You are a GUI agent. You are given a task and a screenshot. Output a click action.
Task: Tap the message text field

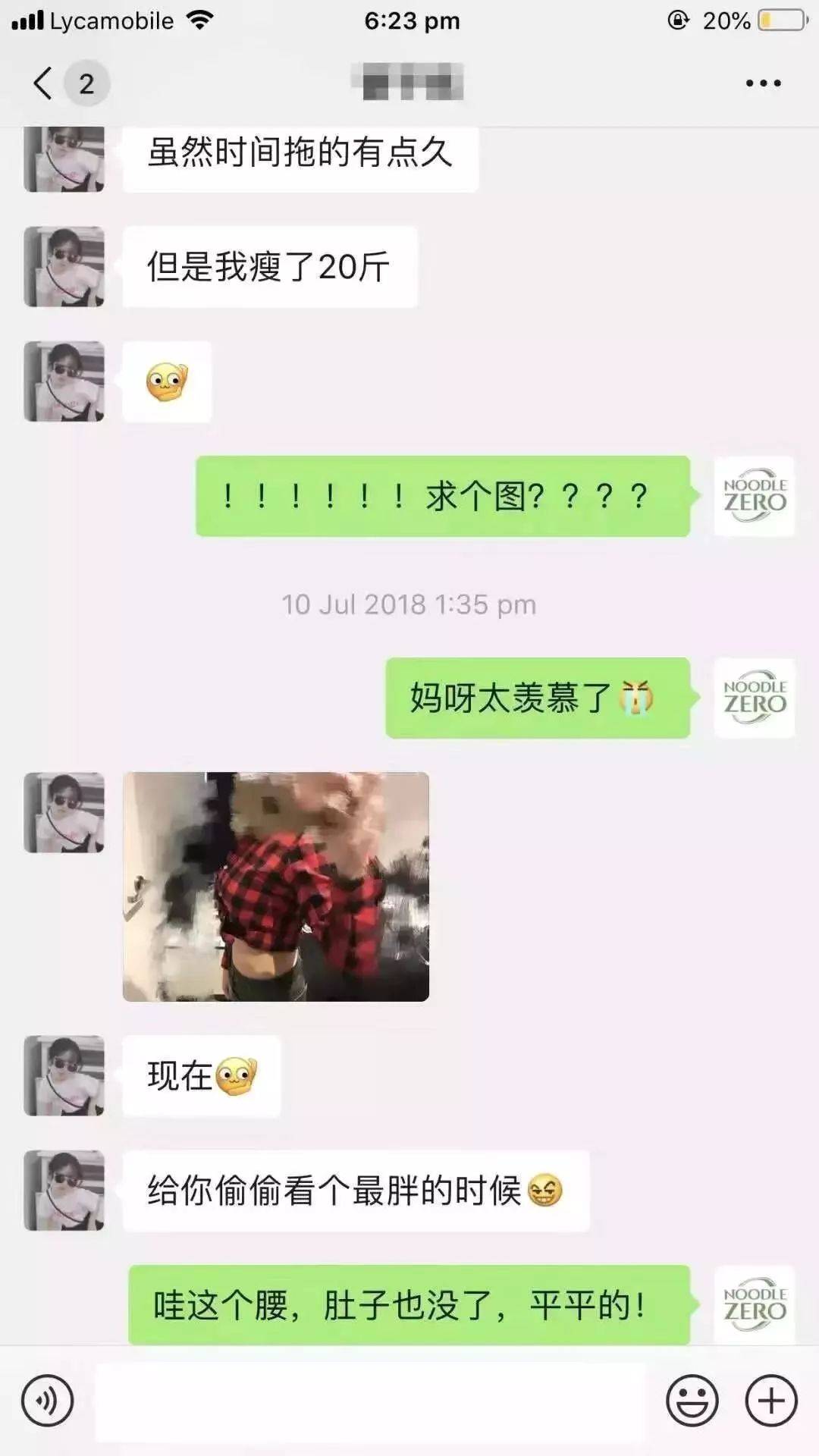click(x=370, y=1401)
